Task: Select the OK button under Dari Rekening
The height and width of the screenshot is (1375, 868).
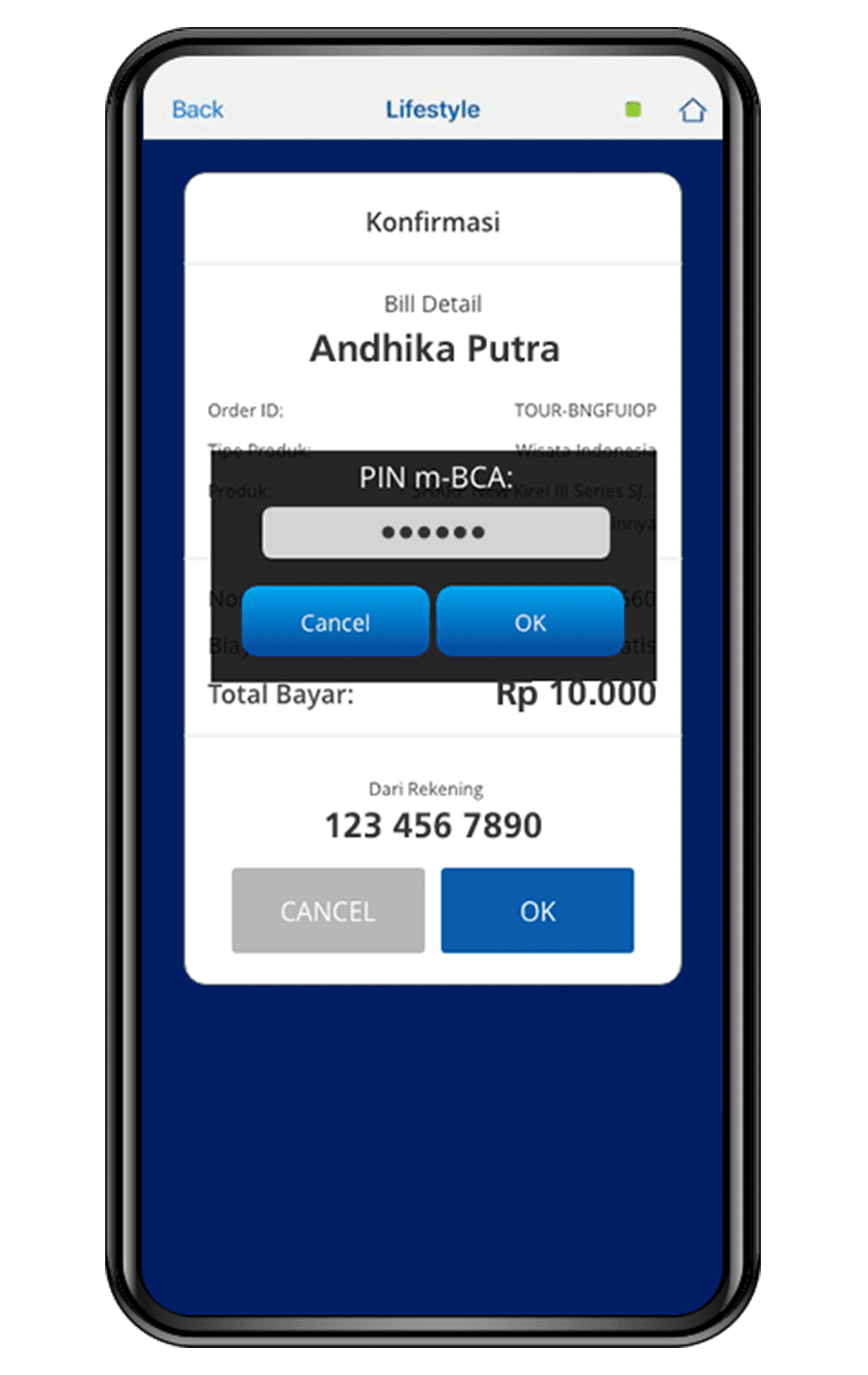Action: [x=537, y=911]
